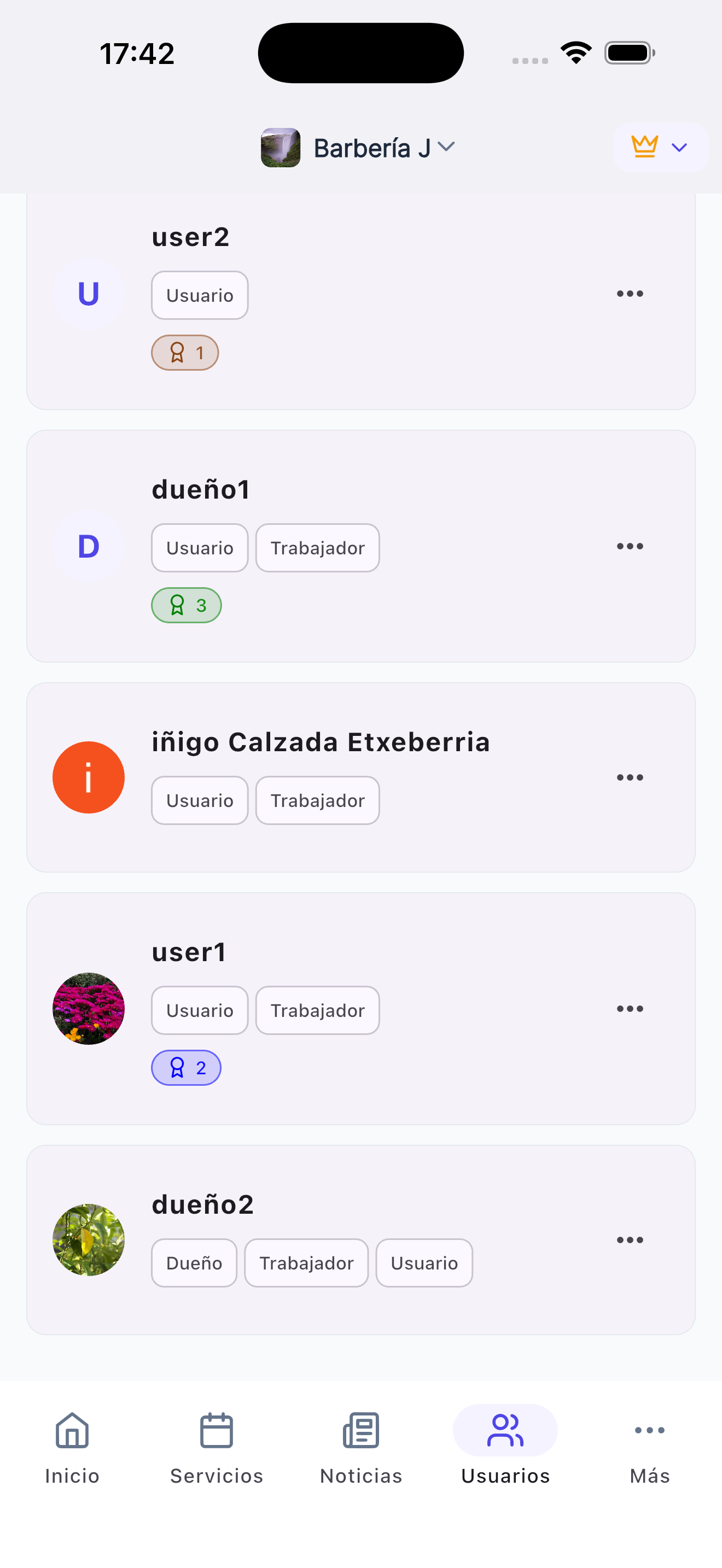Image resolution: width=722 pixels, height=1568 pixels.
Task: Tap the Usuario tag on iñigo Calzada Etxeberria
Action: (199, 800)
